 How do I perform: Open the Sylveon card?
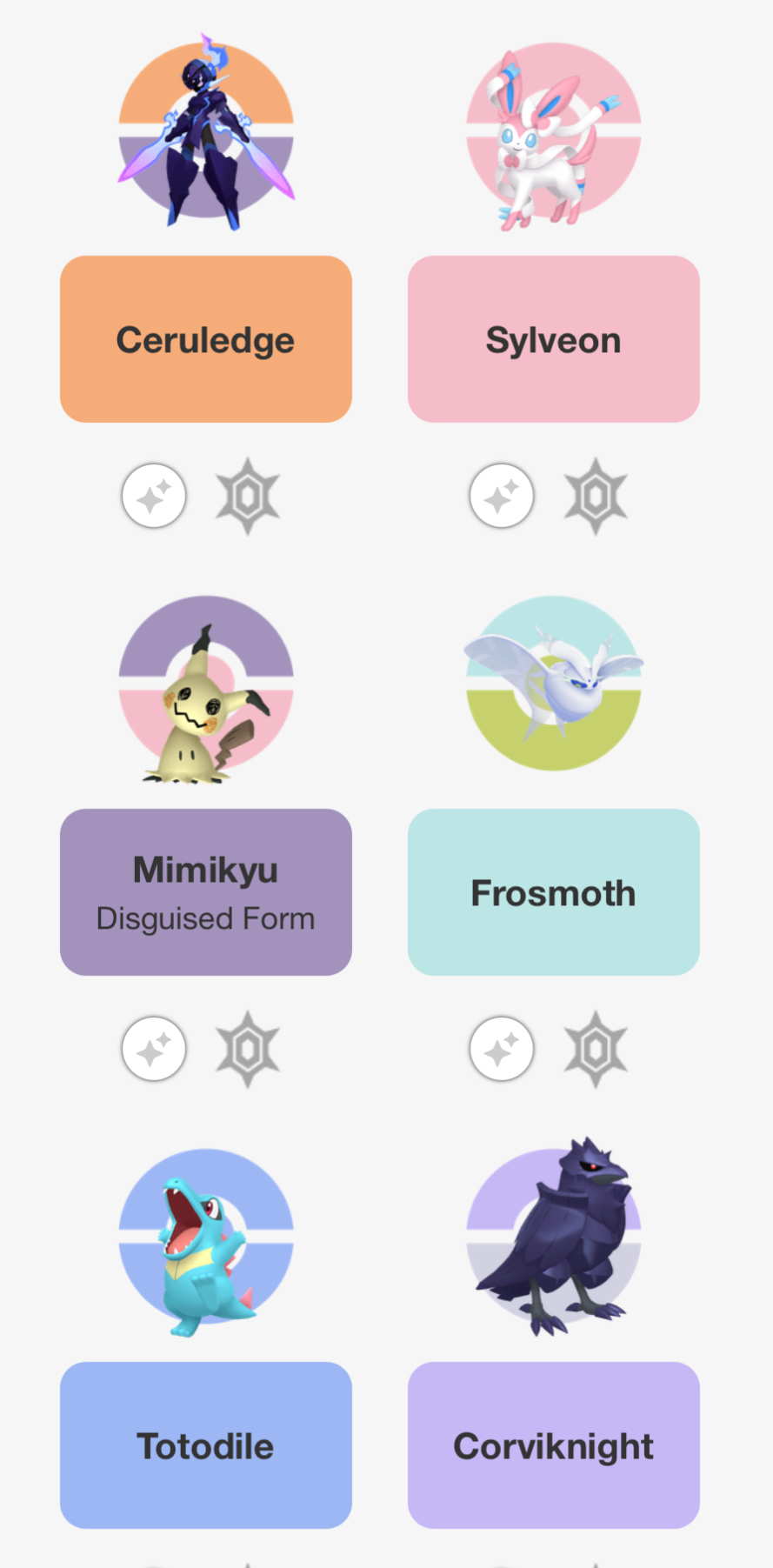(554, 339)
